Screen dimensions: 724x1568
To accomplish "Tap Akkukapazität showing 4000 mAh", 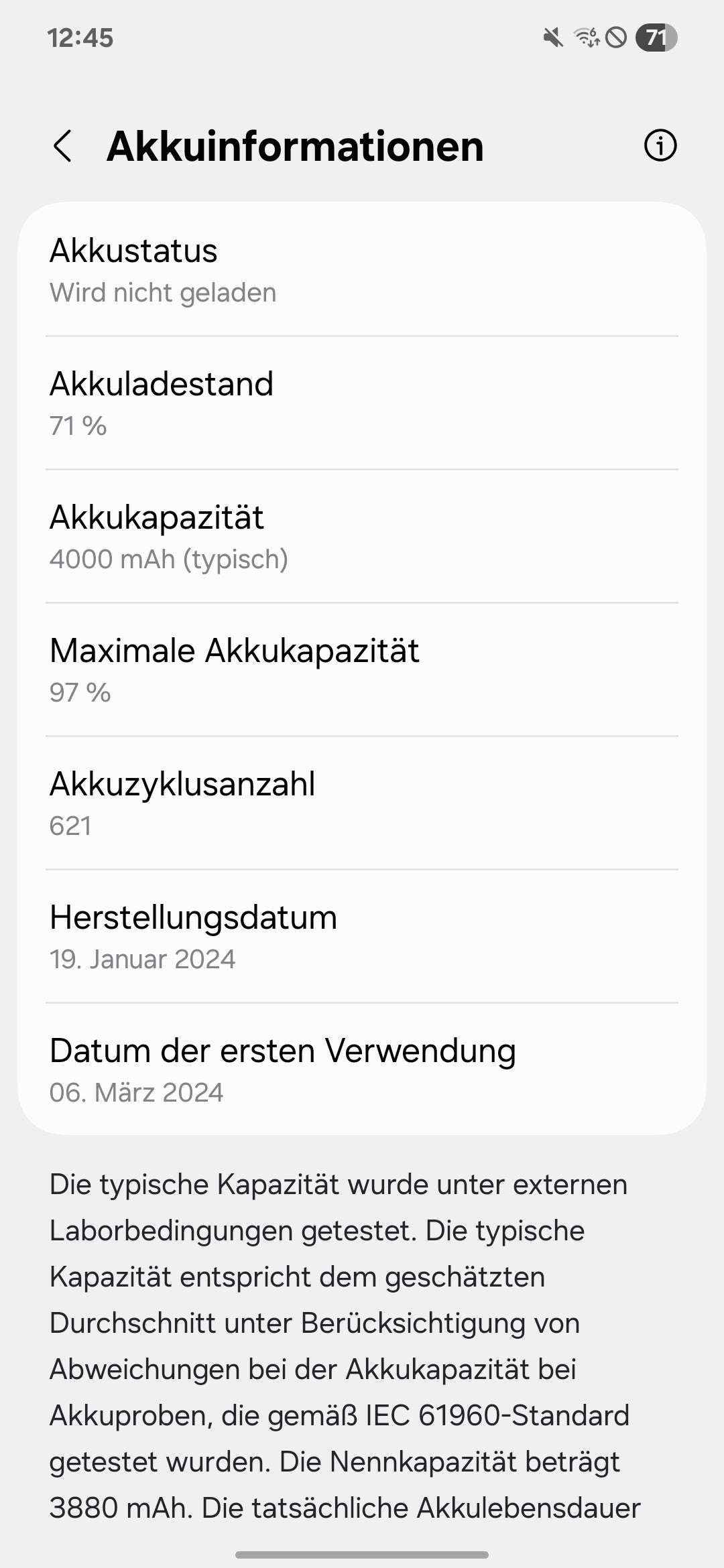I will (x=362, y=536).
